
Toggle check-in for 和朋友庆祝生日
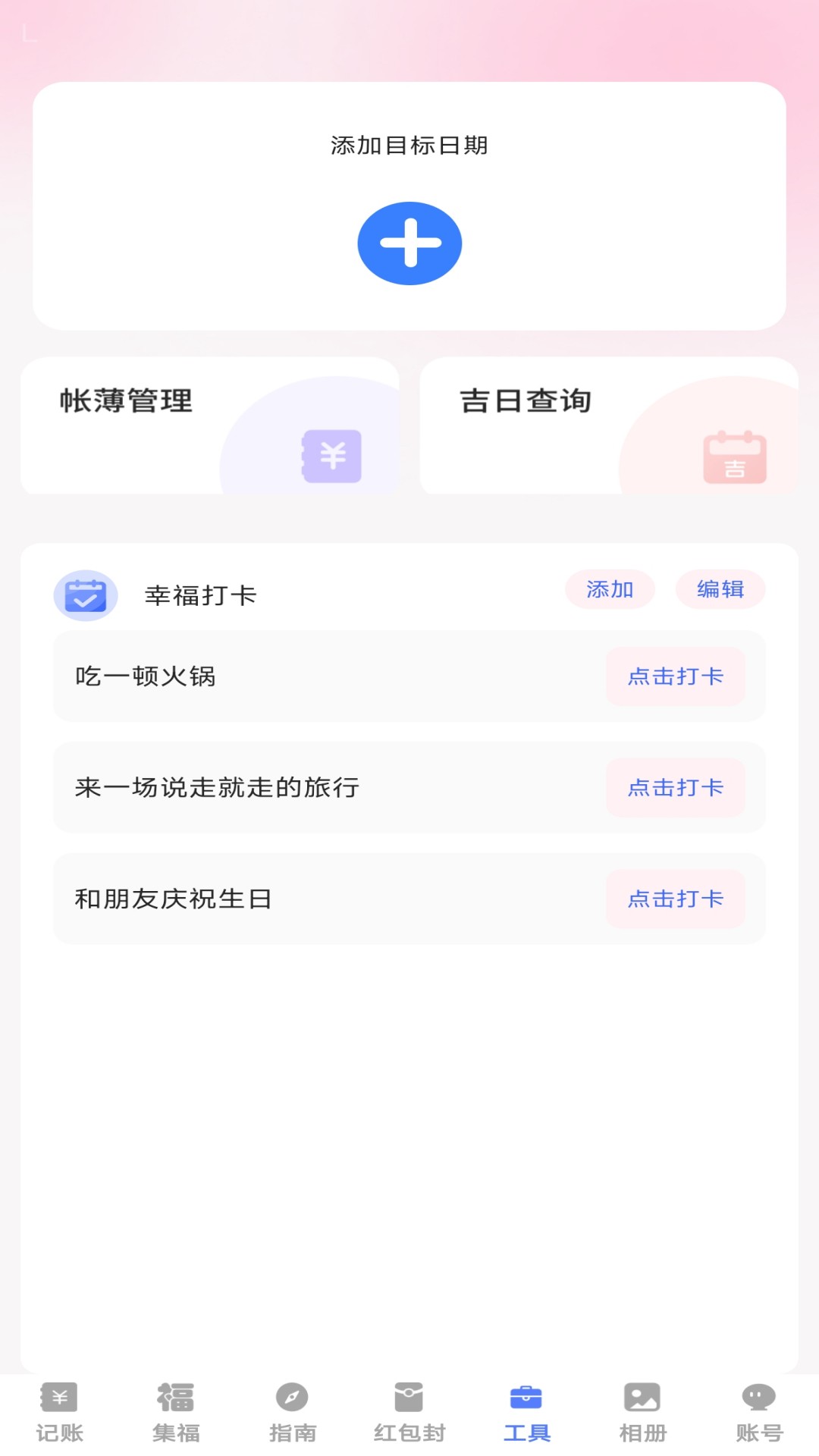coord(676,899)
